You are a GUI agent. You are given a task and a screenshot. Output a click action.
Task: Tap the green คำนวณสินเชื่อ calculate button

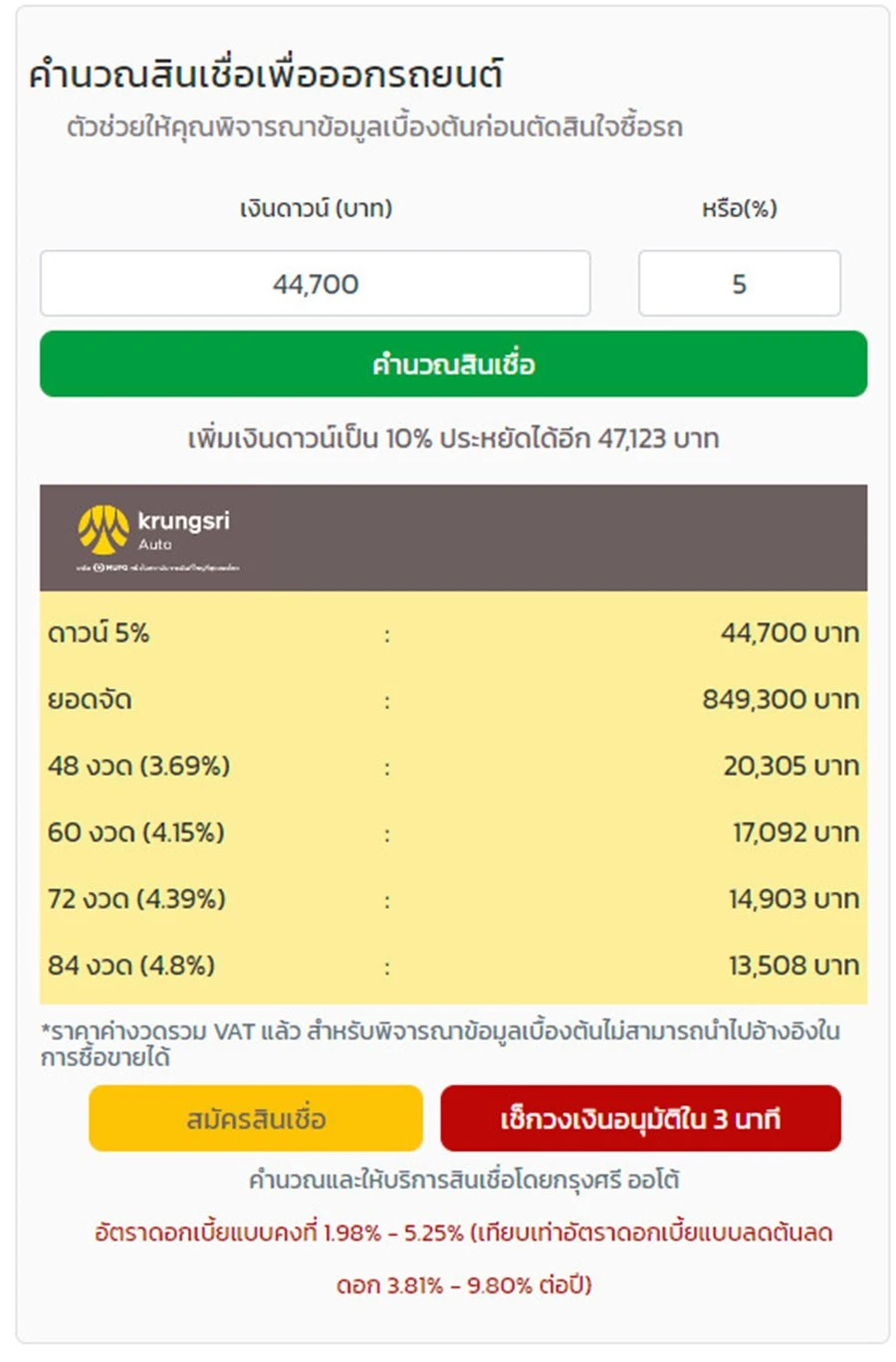tap(453, 364)
